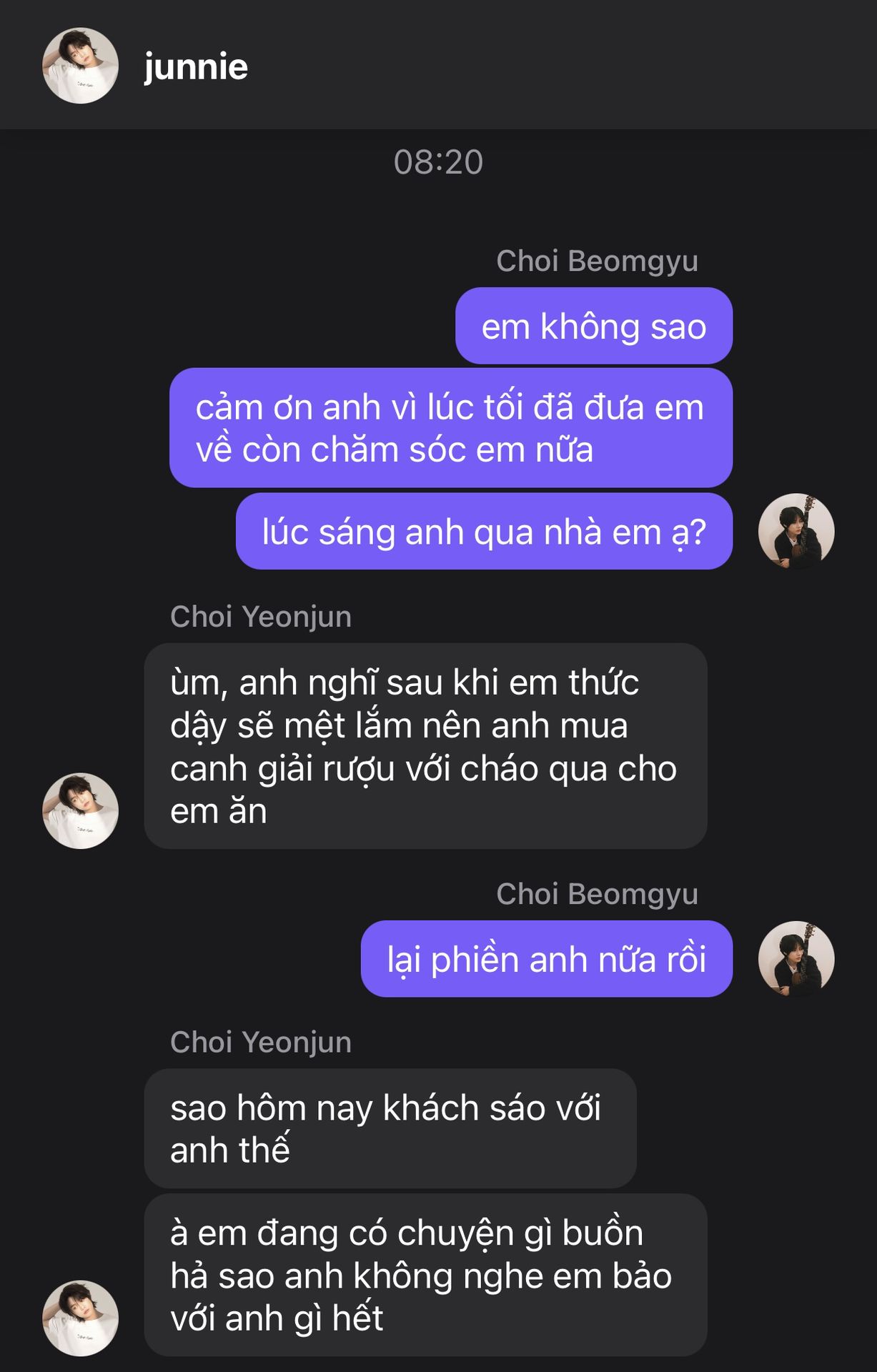Open junnie's profile picture in the header
877x1372 pixels.
(x=80, y=66)
